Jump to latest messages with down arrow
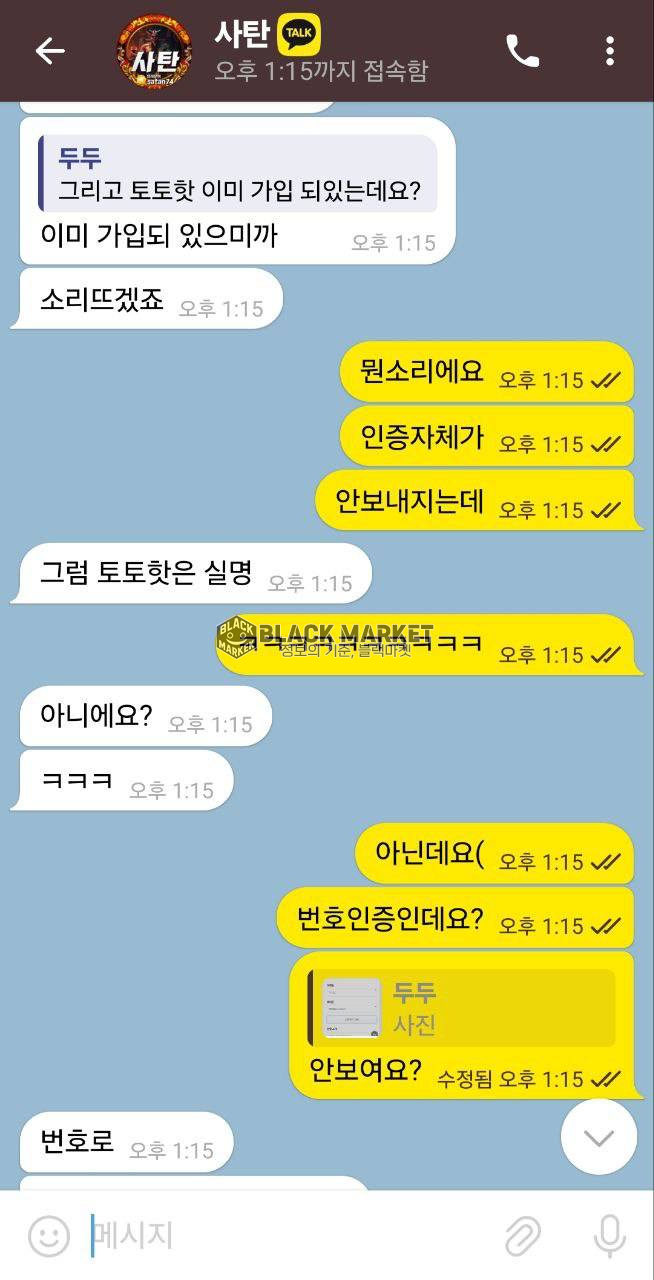Screen dimensions: 654x1280 (598, 1137)
